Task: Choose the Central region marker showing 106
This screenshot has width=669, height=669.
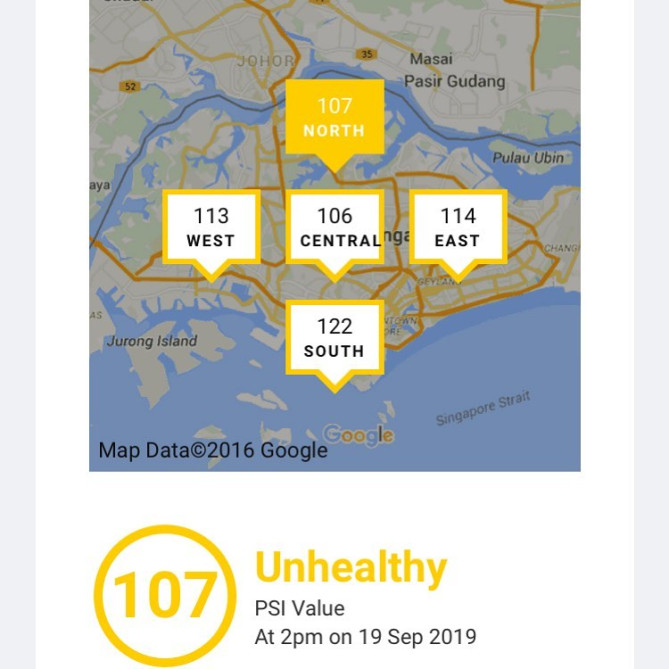Action: pos(334,228)
